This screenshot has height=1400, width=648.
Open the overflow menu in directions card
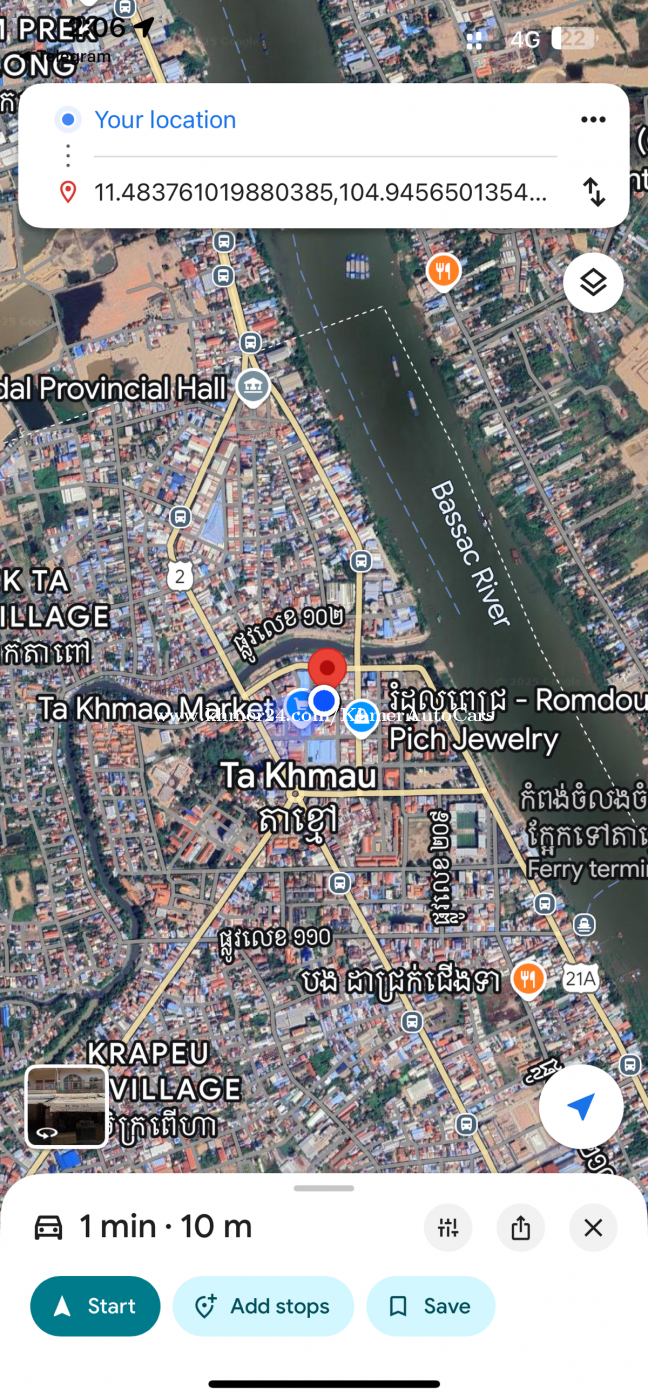click(593, 120)
